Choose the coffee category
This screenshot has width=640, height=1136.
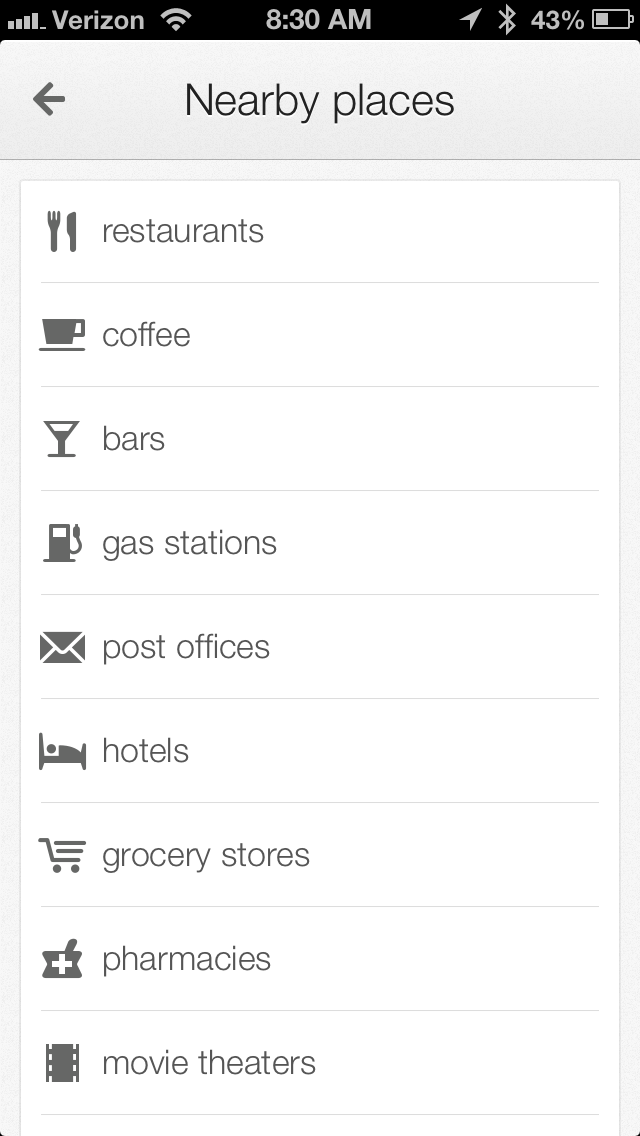[x=320, y=335]
